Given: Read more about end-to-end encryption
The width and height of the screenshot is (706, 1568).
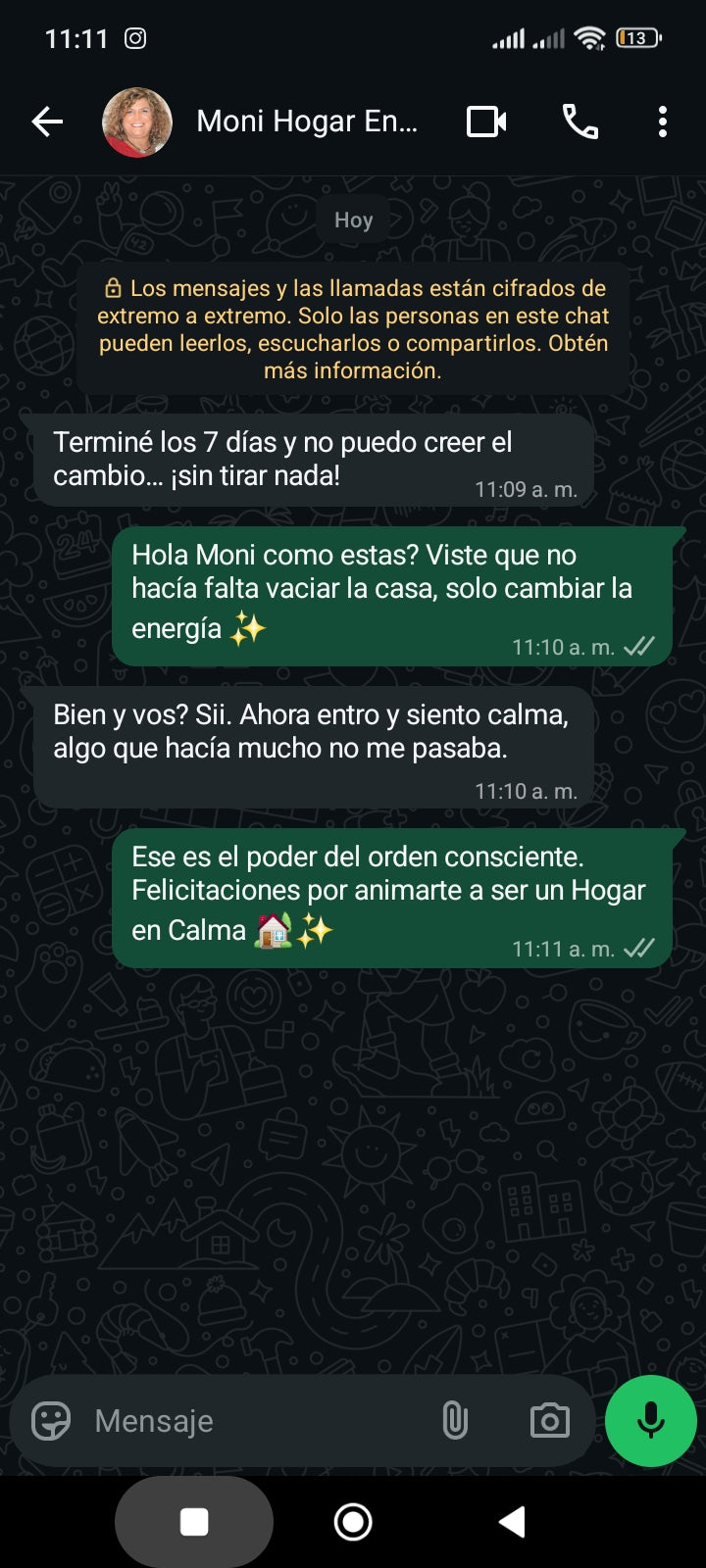Looking at the screenshot, I should point(353,329).
